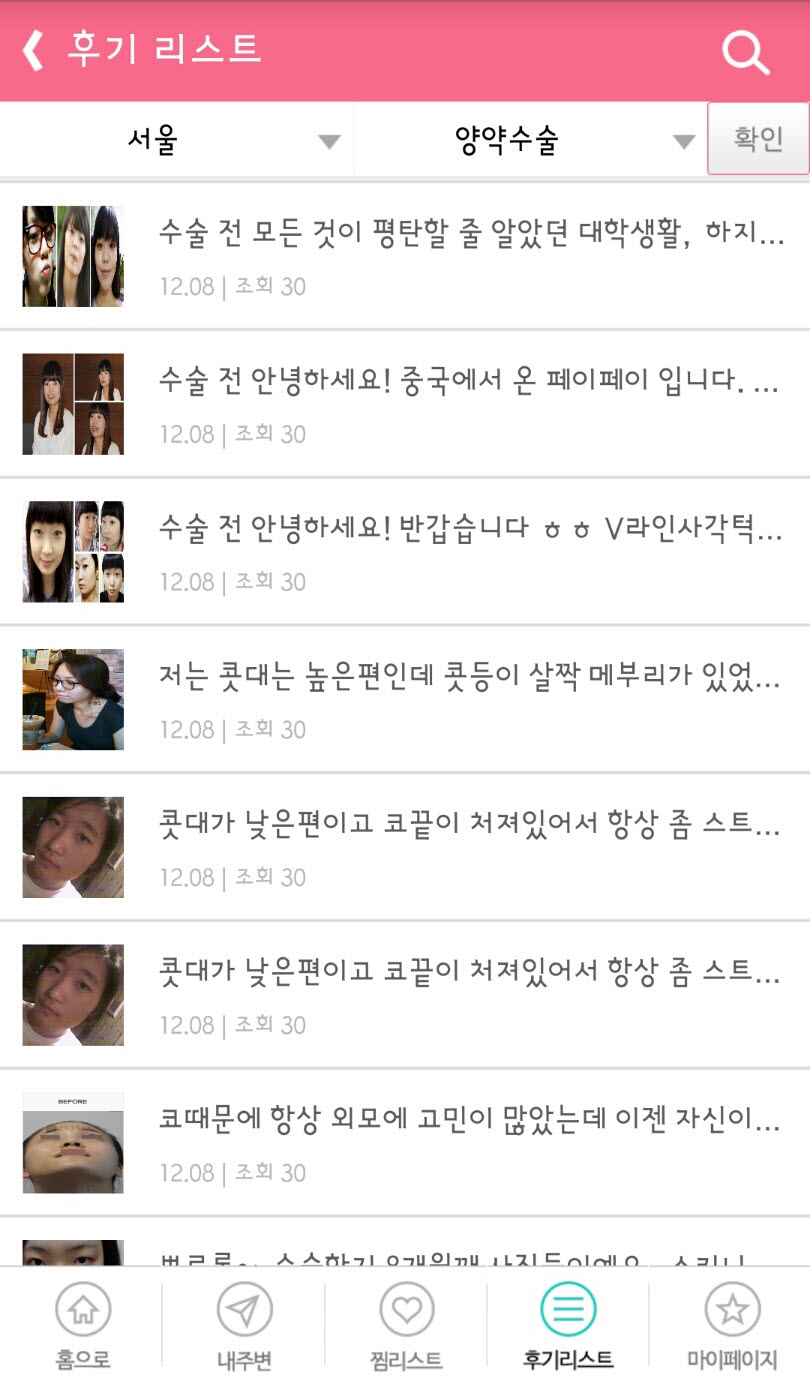Tap the 확인 confirm button
This screenshot has width=810, height=1384.
coord(758,139)
